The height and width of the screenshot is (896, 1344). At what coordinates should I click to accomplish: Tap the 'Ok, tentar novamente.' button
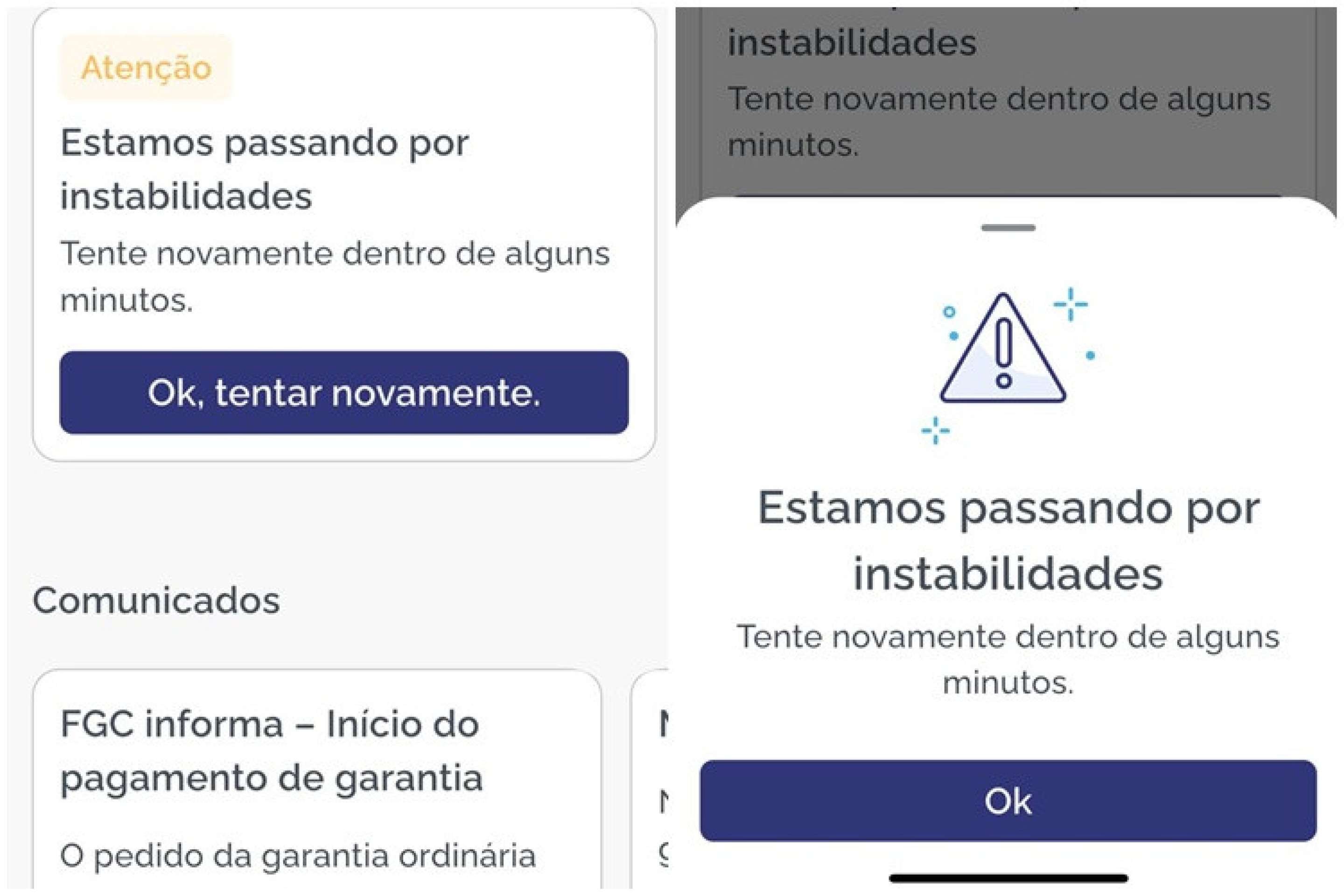(343, 392)
